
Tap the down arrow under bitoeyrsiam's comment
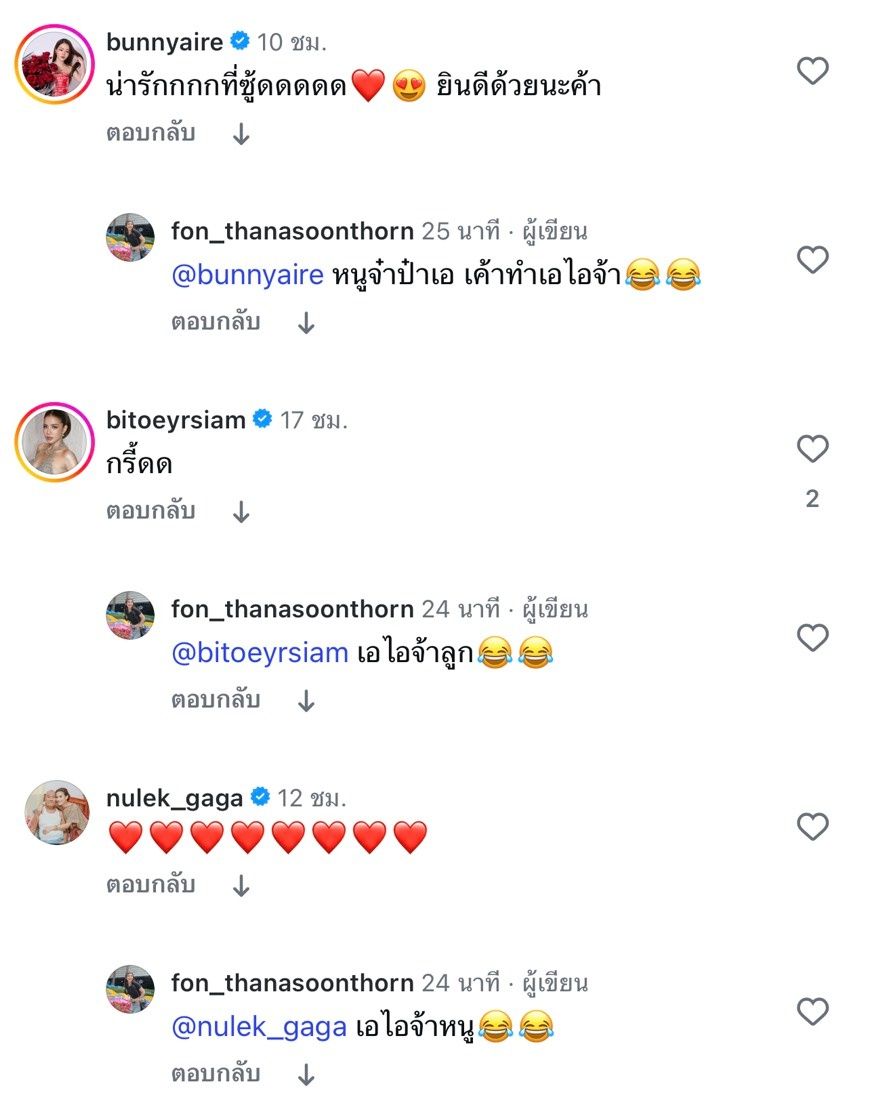(241, 512)
